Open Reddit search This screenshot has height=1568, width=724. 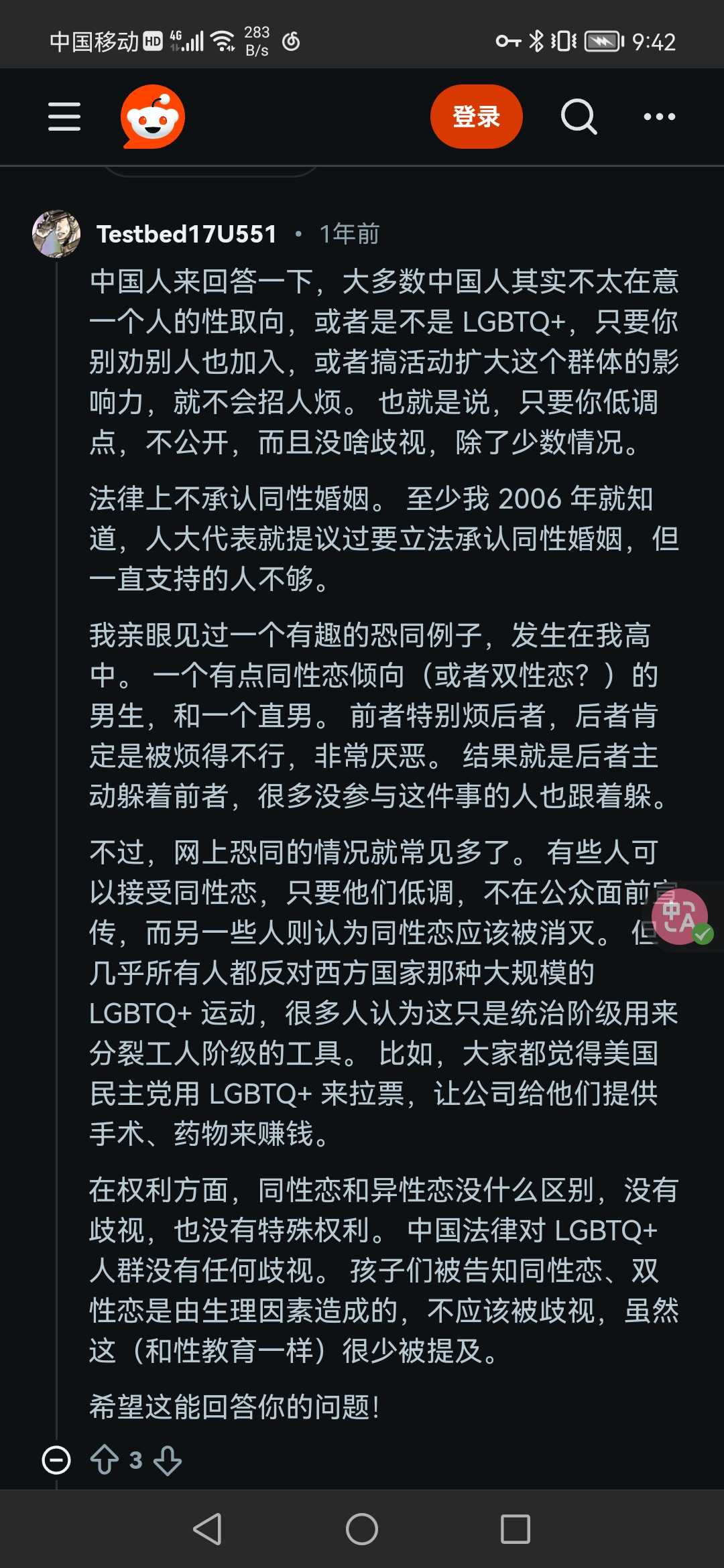coord(579,117)
